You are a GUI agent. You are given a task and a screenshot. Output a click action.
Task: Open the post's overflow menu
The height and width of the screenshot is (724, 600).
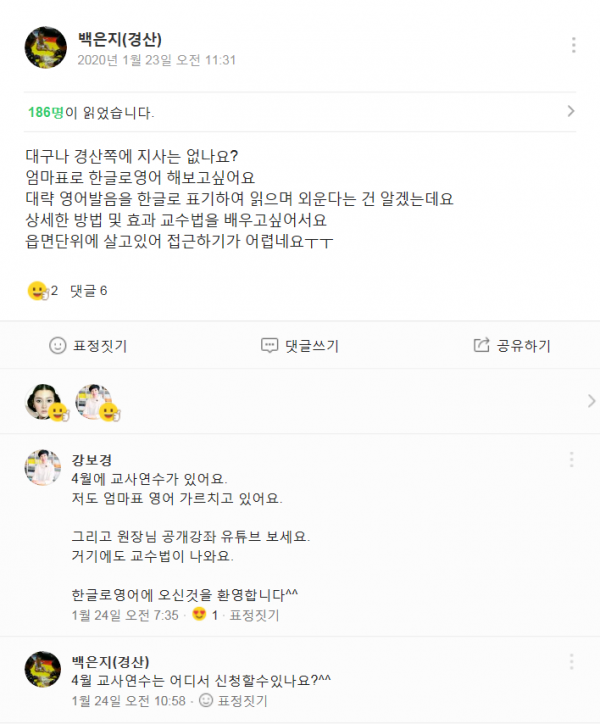point(573,46)
